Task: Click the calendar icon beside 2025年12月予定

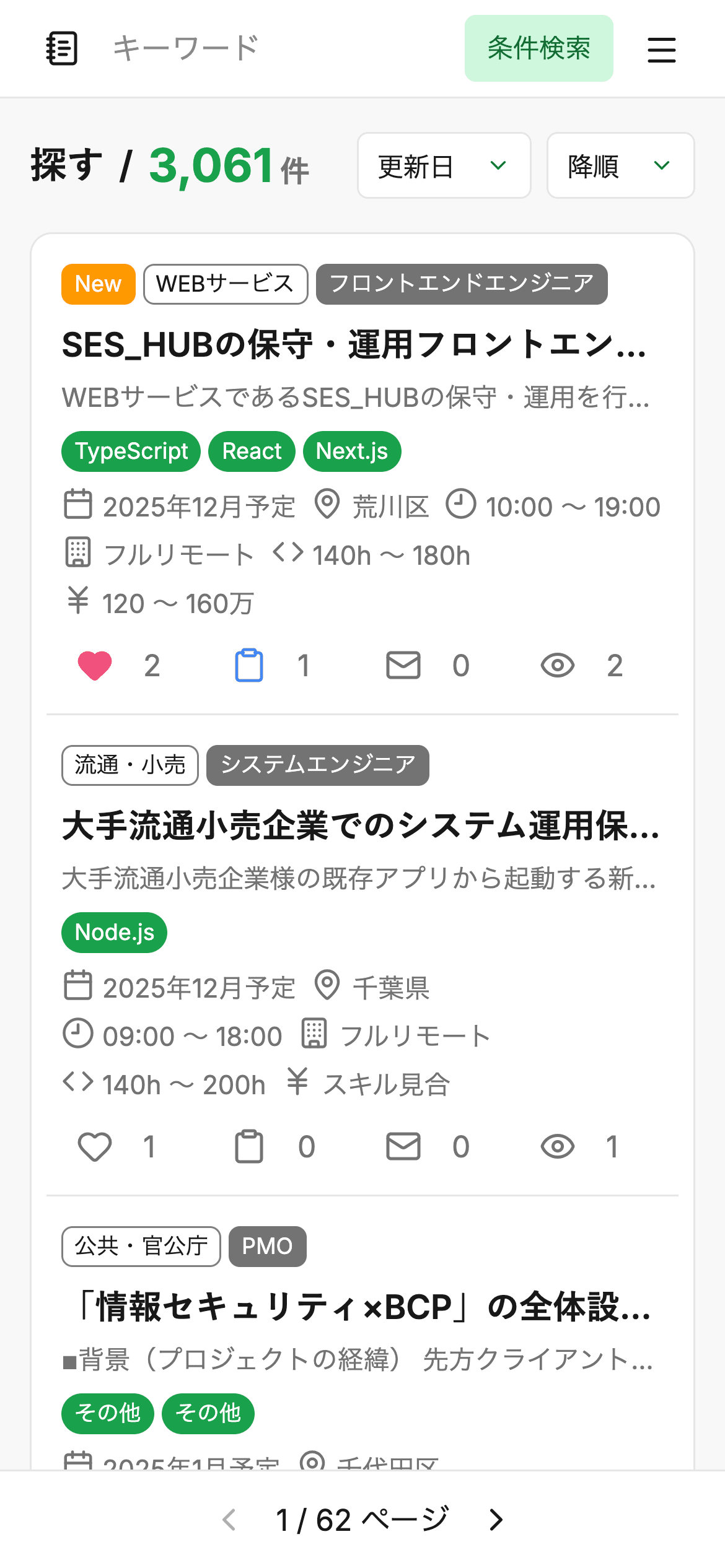Action: click(78, 505)
